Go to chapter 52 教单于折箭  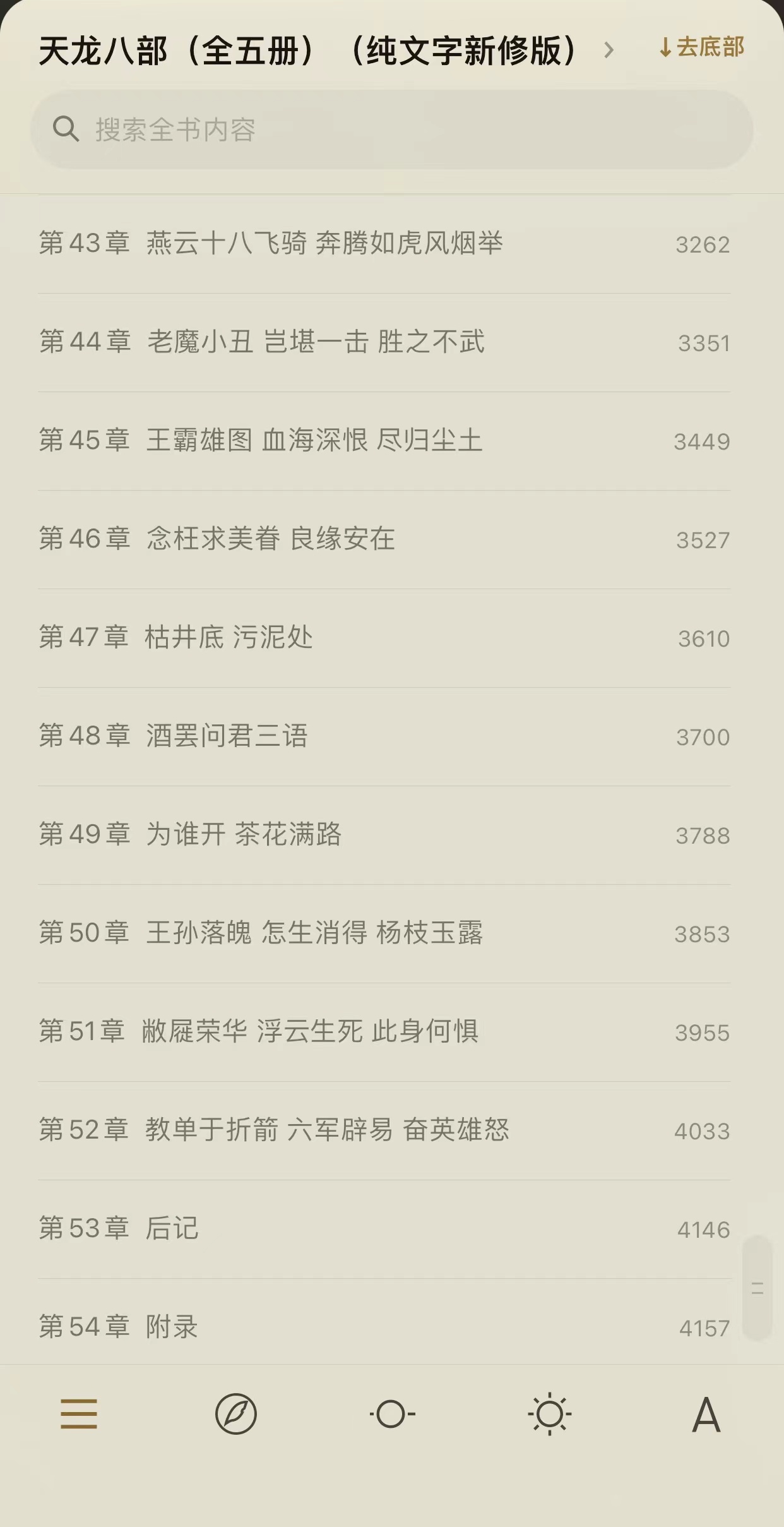(x=384, y=1130)
